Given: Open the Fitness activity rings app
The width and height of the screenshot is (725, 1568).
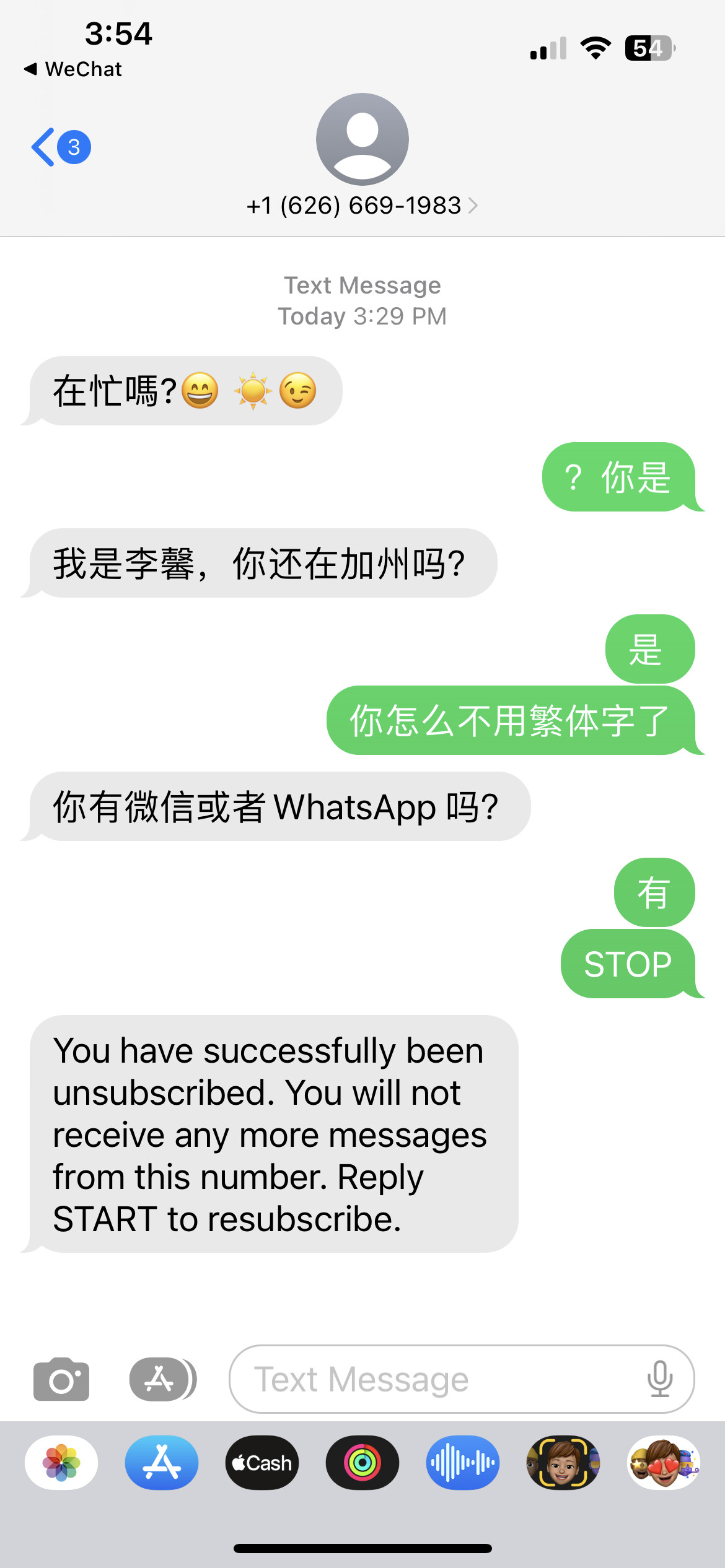Looking at the screenshot, I should 362,1463.
